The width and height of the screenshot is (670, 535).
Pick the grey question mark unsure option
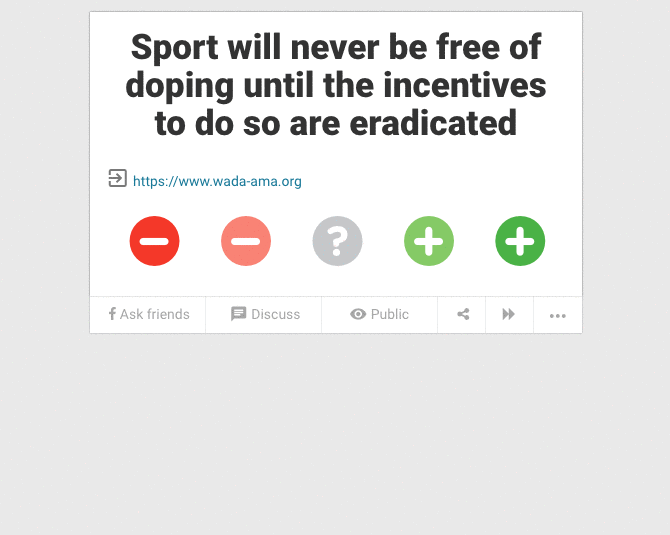338,241
